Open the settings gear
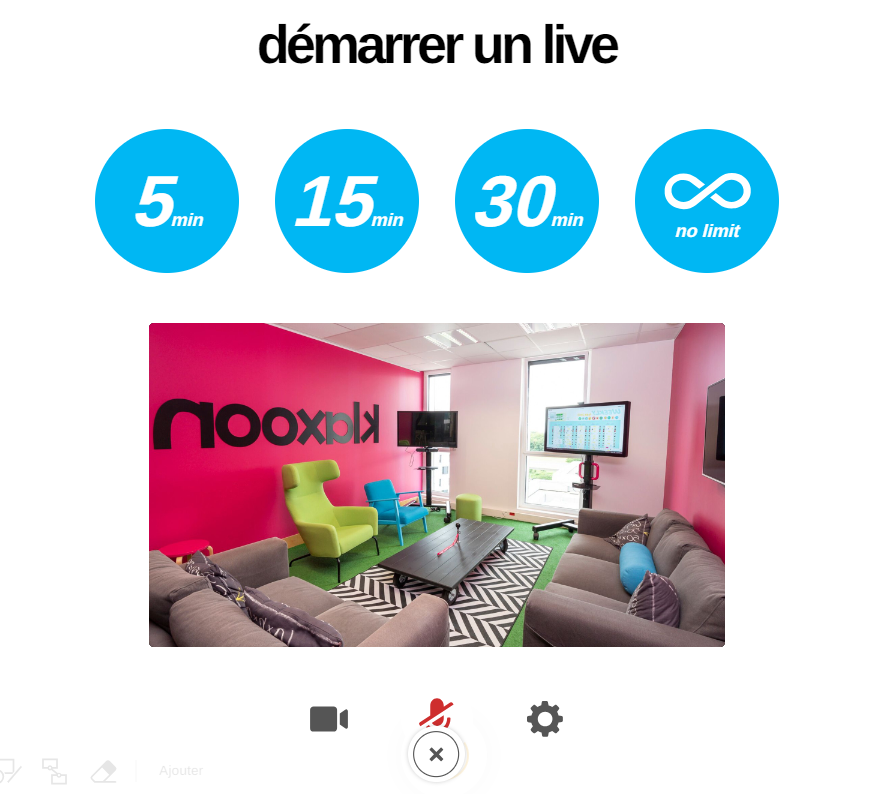Viewport: 883px width, 794px height. (545, 719)
